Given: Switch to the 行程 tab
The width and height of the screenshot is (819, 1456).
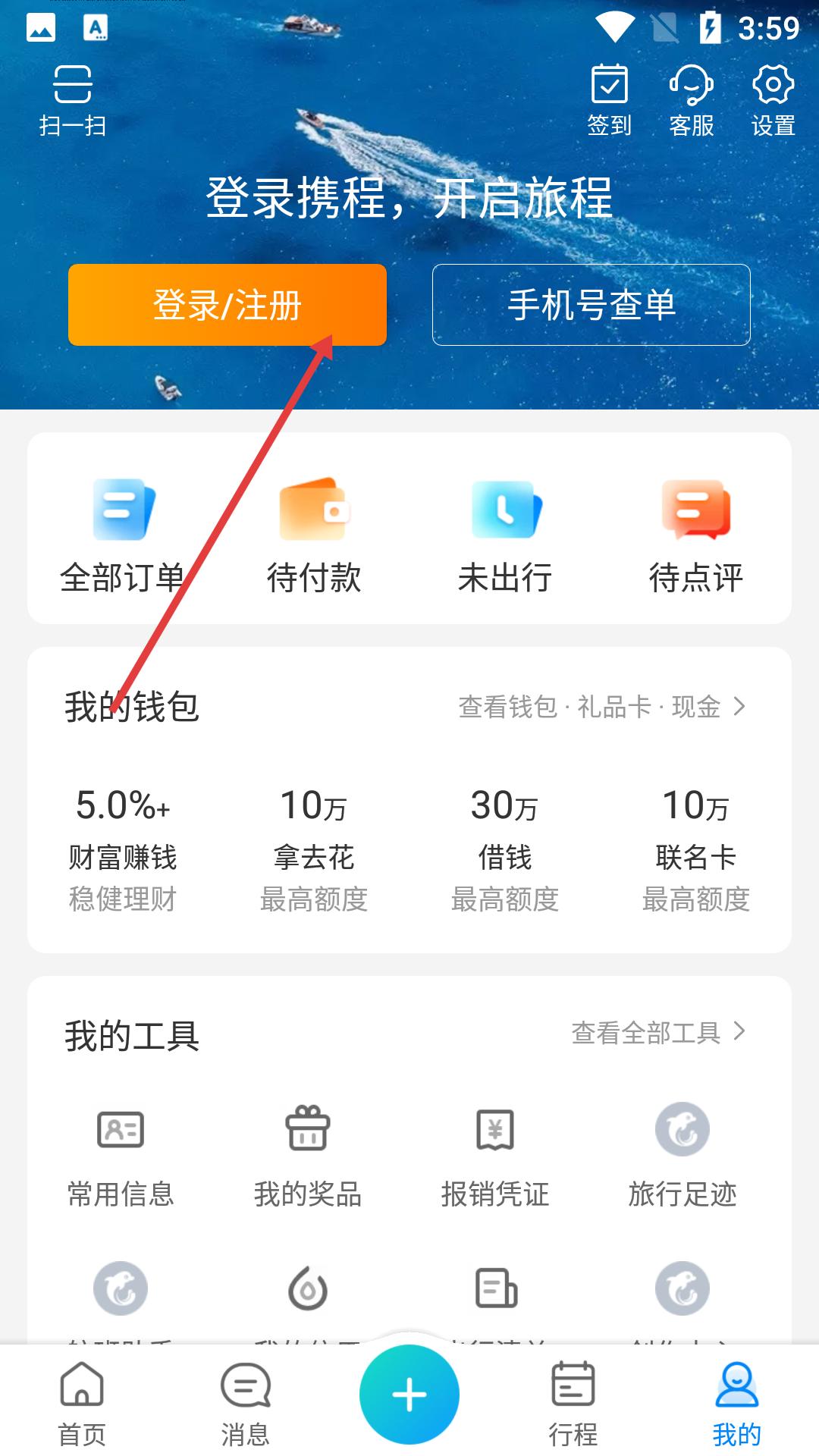Looking at the screenshot, I should point(573,1403).
